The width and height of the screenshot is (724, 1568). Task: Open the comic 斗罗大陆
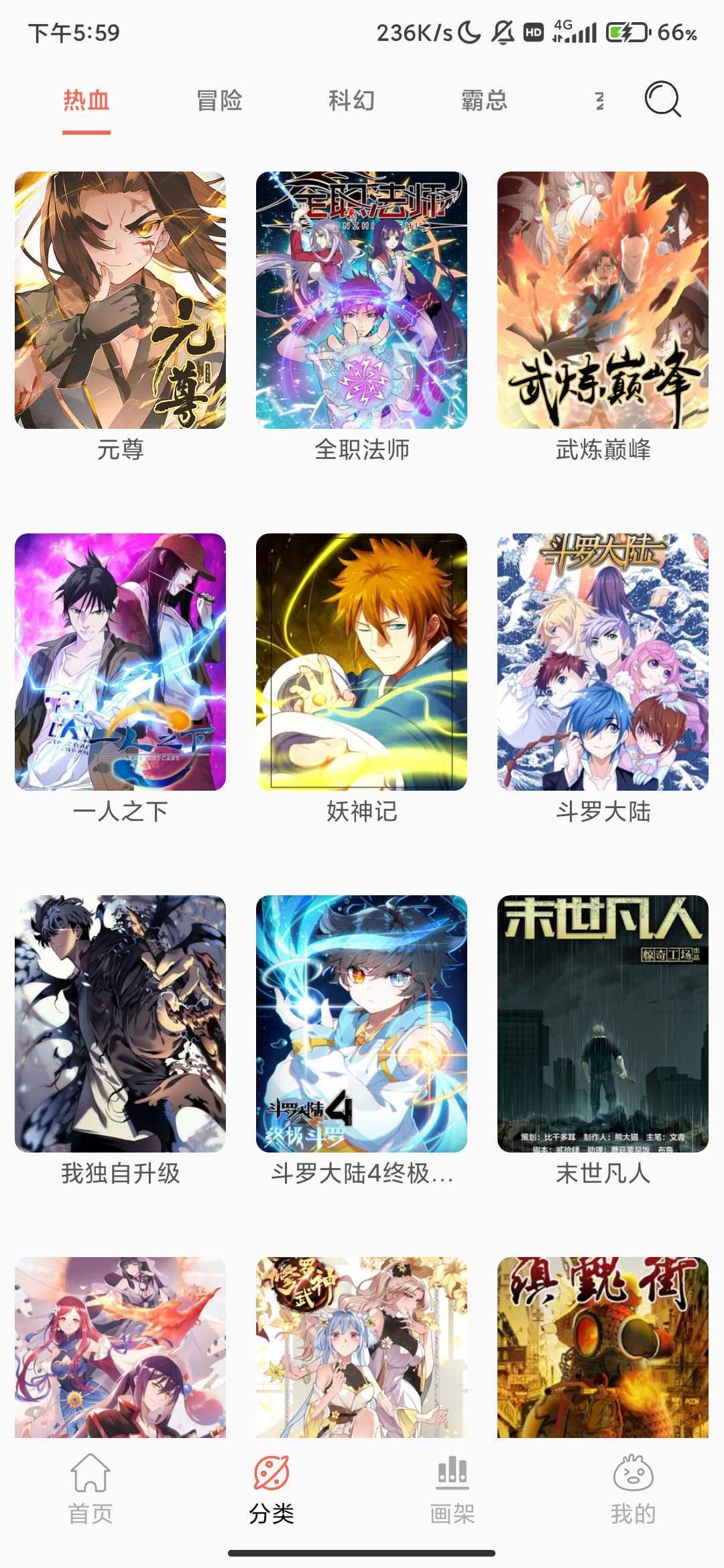pos(603,662)
